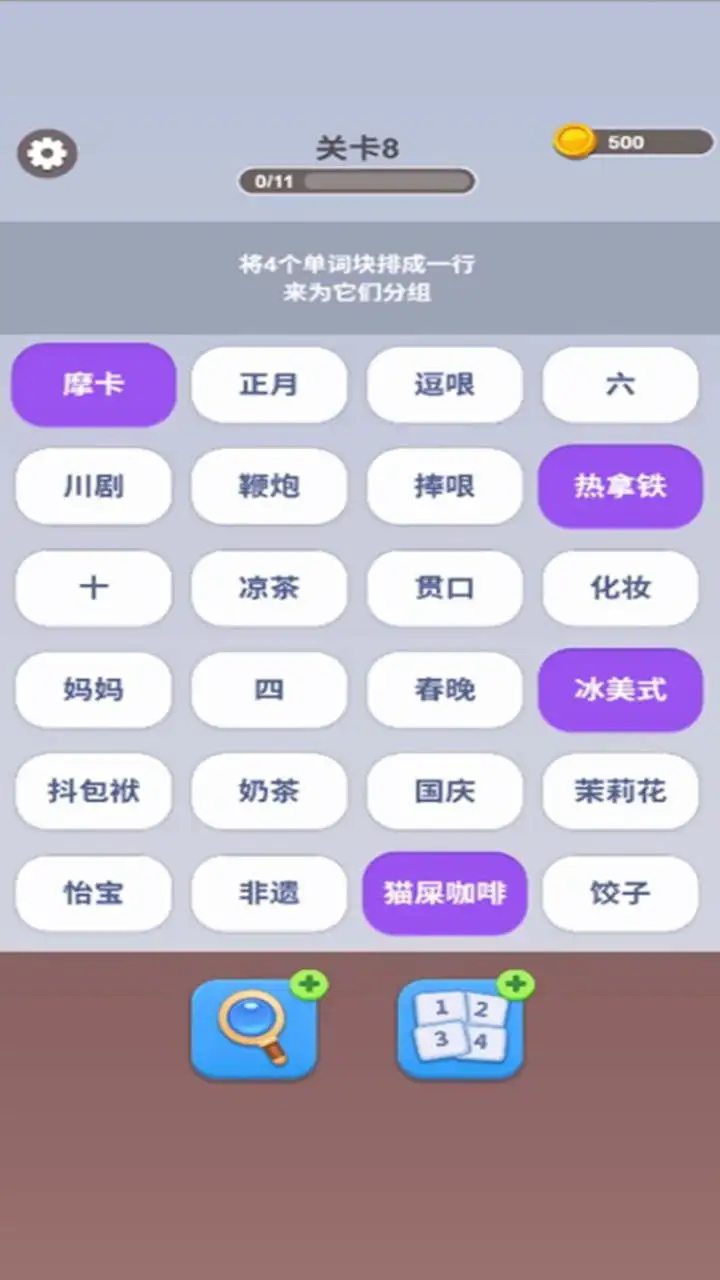The width and height of the screenshot is (720, 1280).
Task: Select the purple 摩卡 word tile
Action: [x=93, y=385]
